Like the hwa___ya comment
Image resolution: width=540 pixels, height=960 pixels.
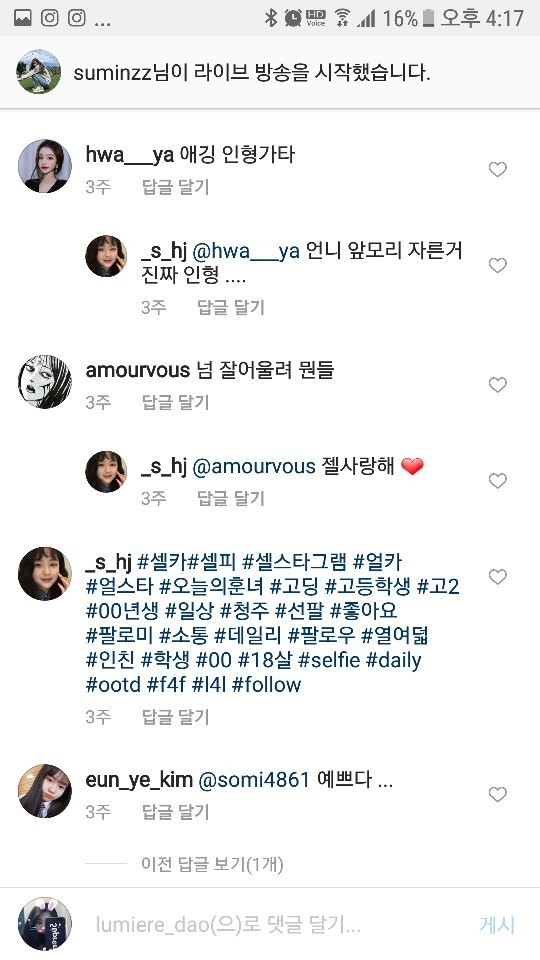[498, 170]
